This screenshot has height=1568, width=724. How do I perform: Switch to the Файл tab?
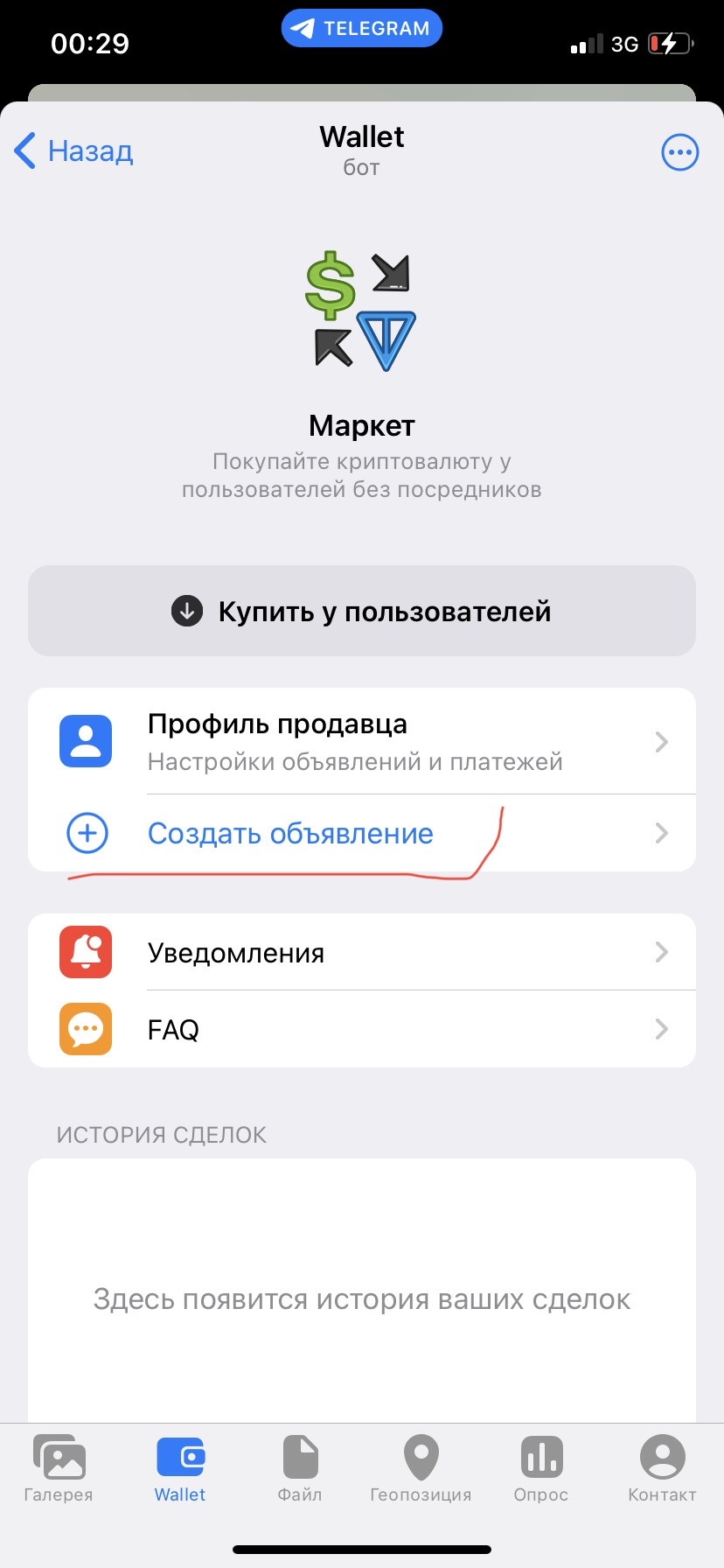(x=300, y=1468)
